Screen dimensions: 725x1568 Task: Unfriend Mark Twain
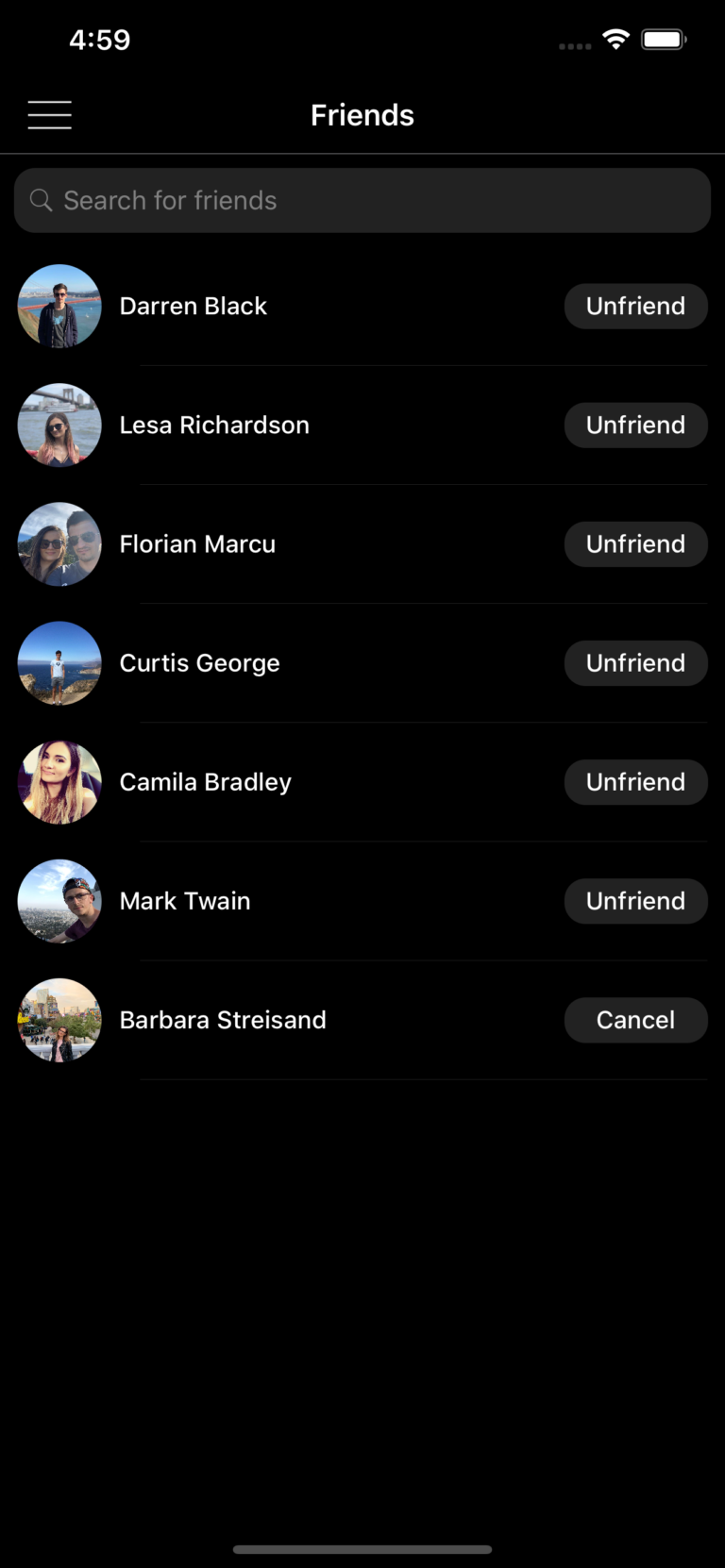(x=635, y=901)
